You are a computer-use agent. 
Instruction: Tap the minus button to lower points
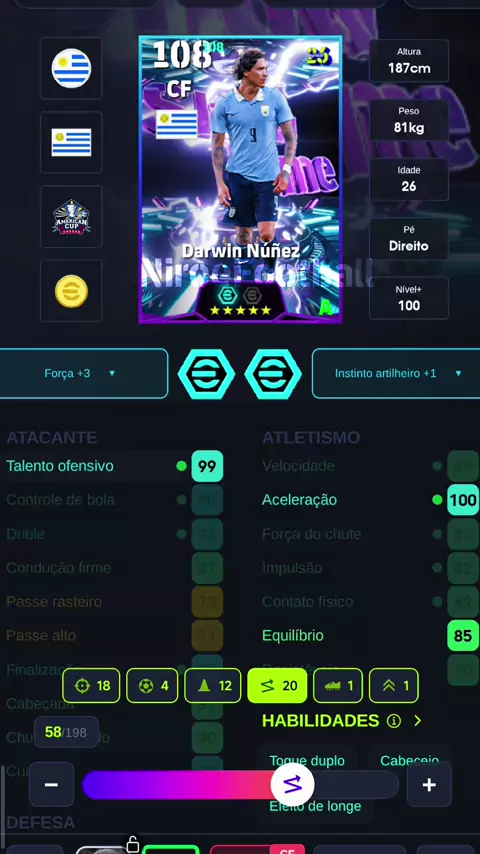tap(51, 784)
